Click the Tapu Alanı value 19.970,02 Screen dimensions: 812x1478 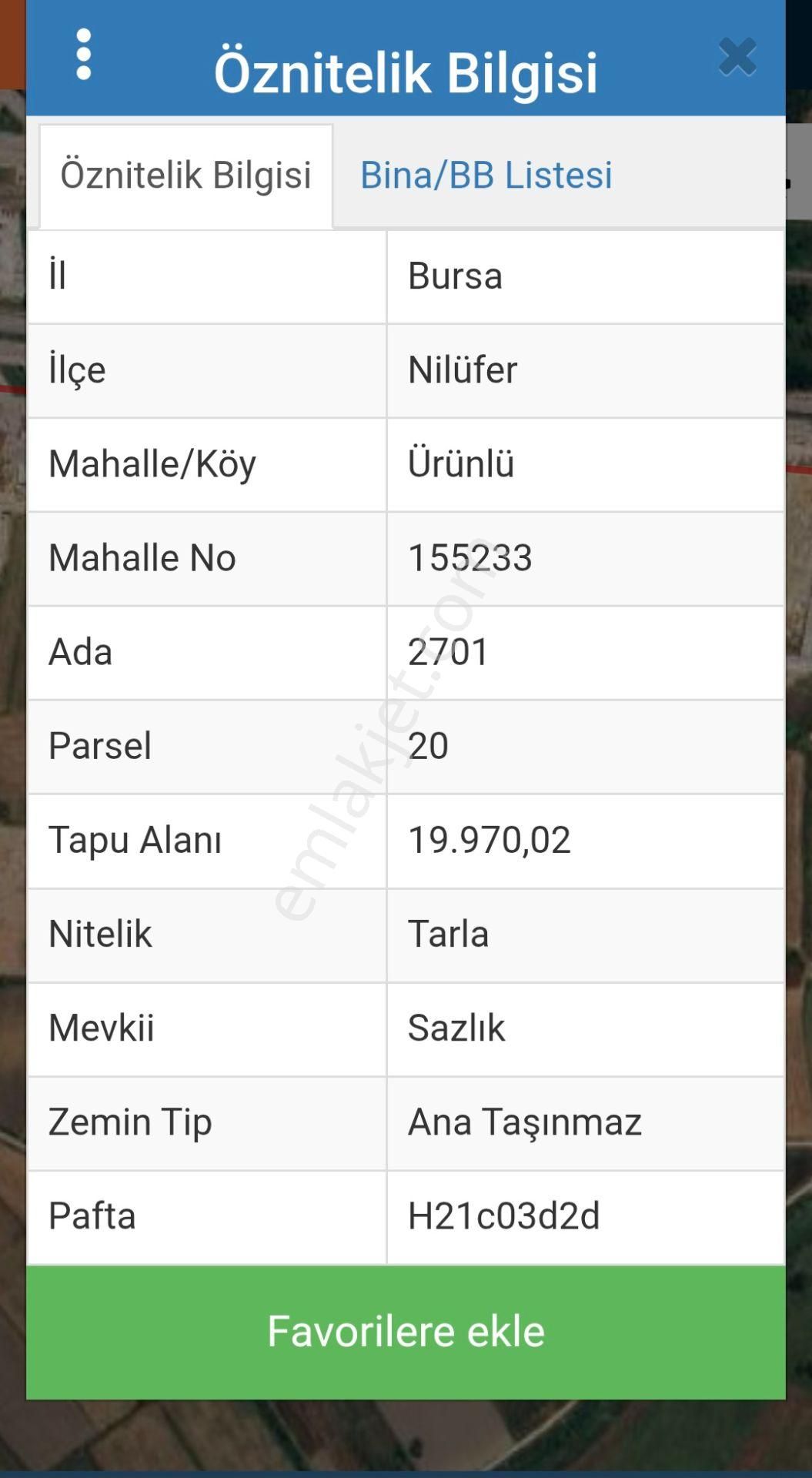tap(490, 840)
